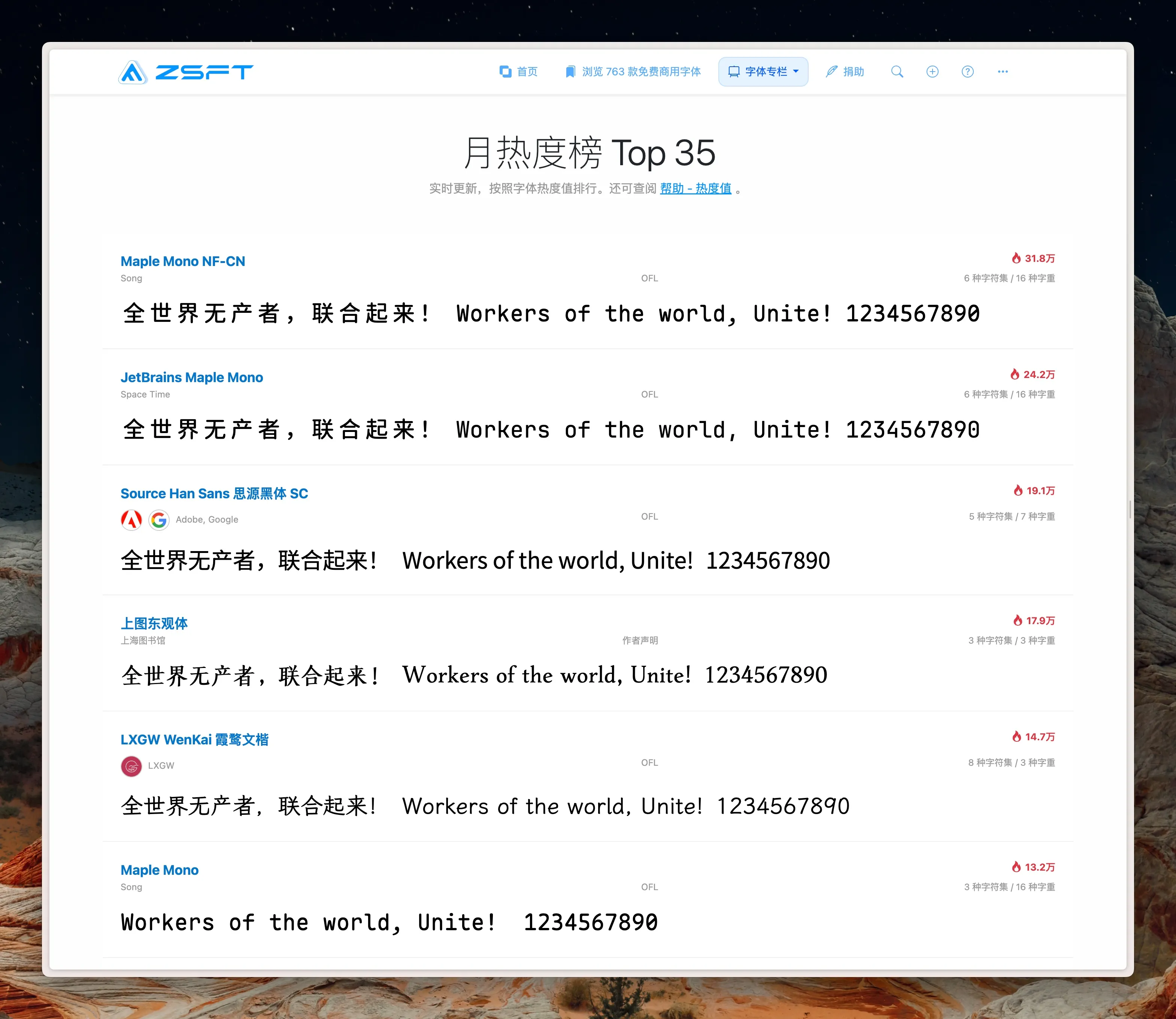Open the help question mark icon
Image resolution: width=1176 pixels, height=1019 pixels.
point(967,72)
